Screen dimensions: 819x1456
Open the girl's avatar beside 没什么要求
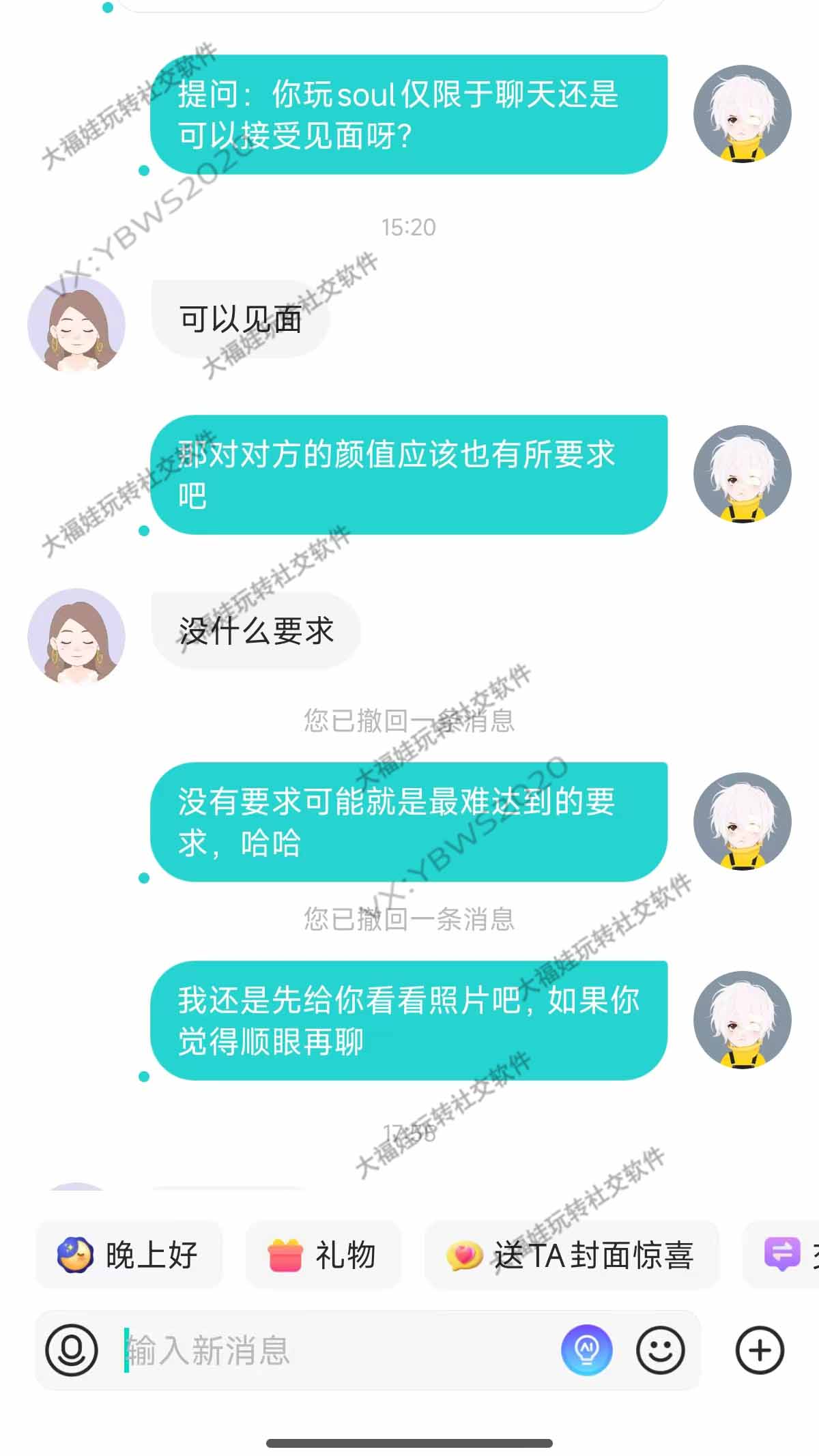(76, 637)
